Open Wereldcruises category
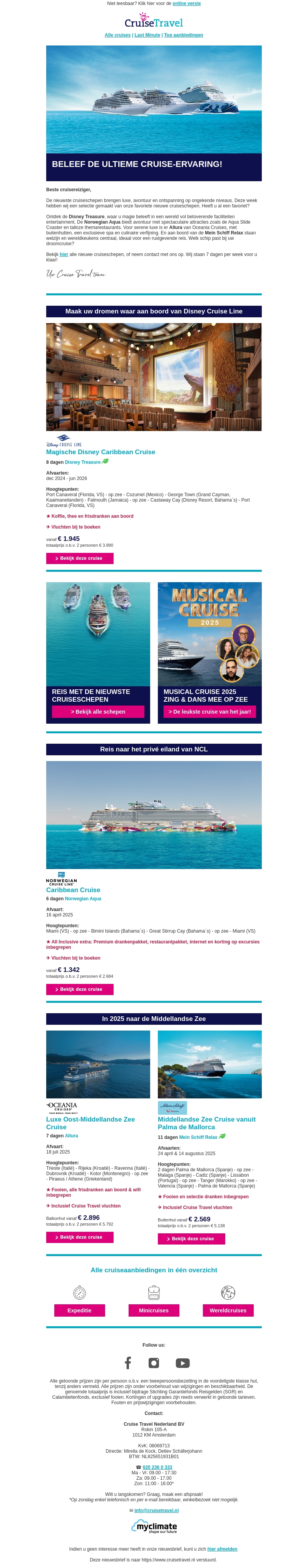 coord(228,1310)
